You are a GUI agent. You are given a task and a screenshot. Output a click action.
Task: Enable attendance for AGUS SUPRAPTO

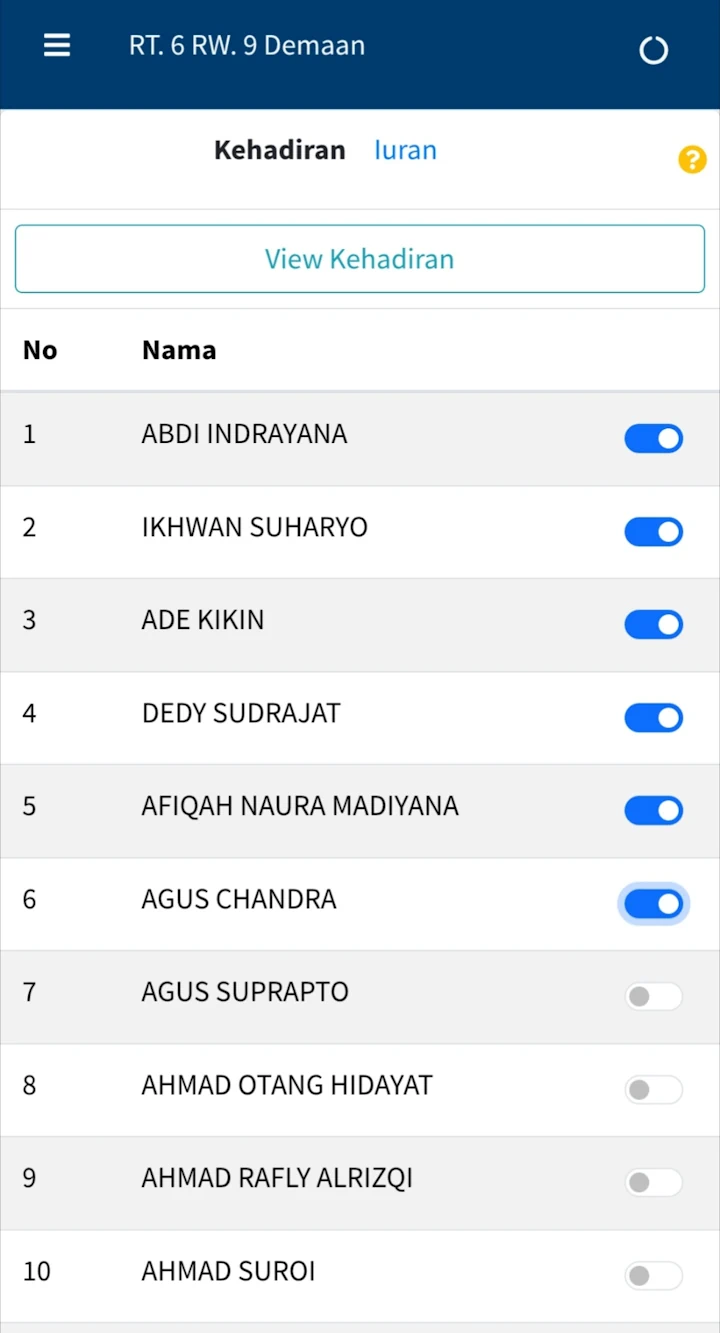pyautogui.click(x=653, y=996)
